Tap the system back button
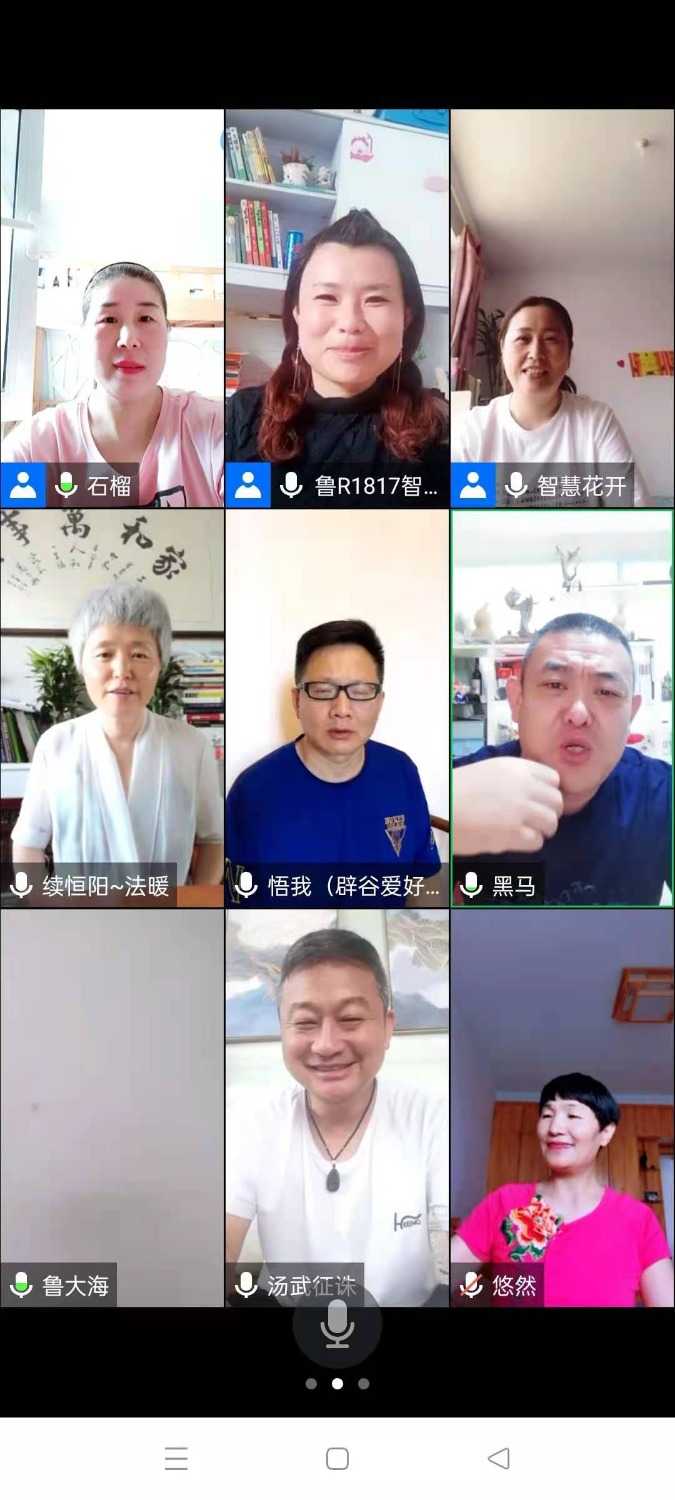 point(498,1459)
